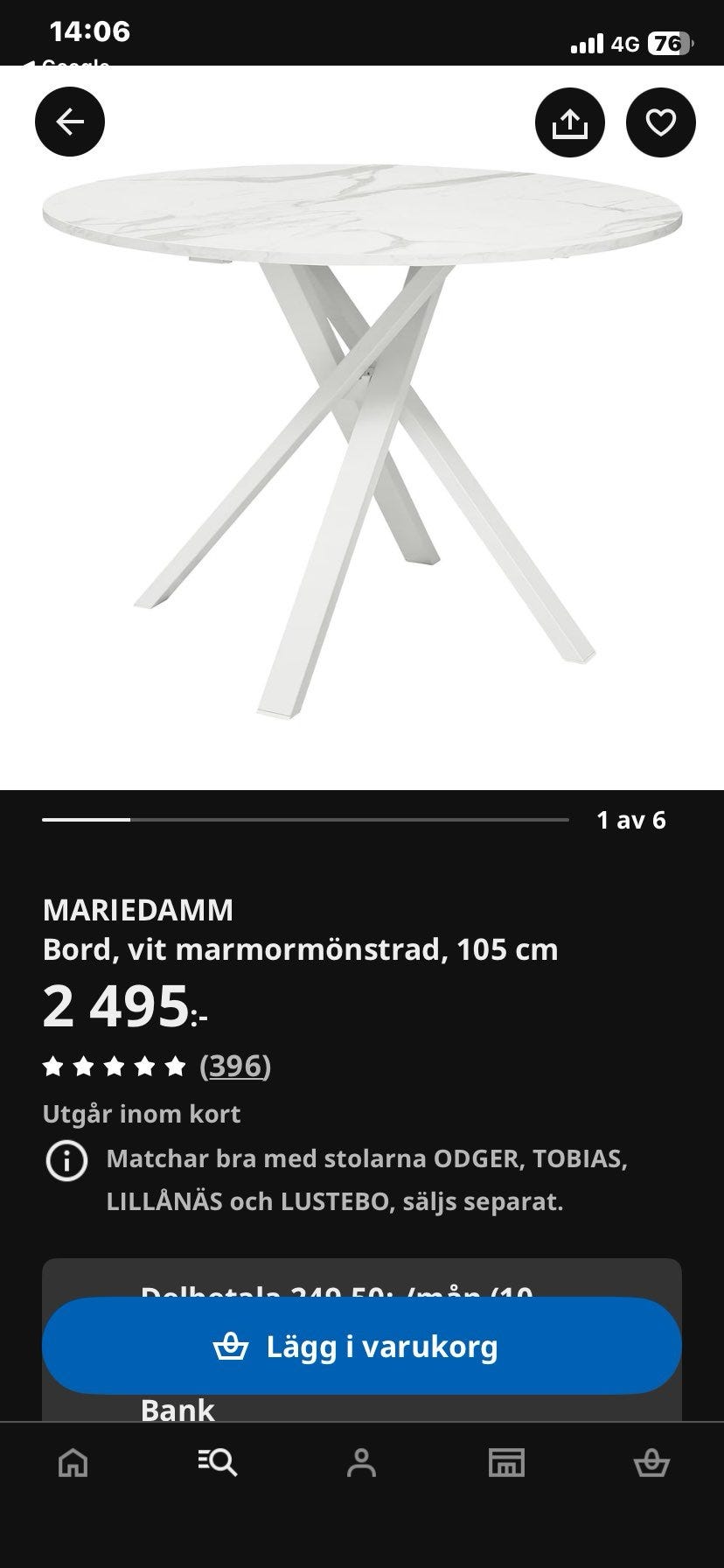
Task: Share the MARIEDAMM table product
Action: pos(570,122)
